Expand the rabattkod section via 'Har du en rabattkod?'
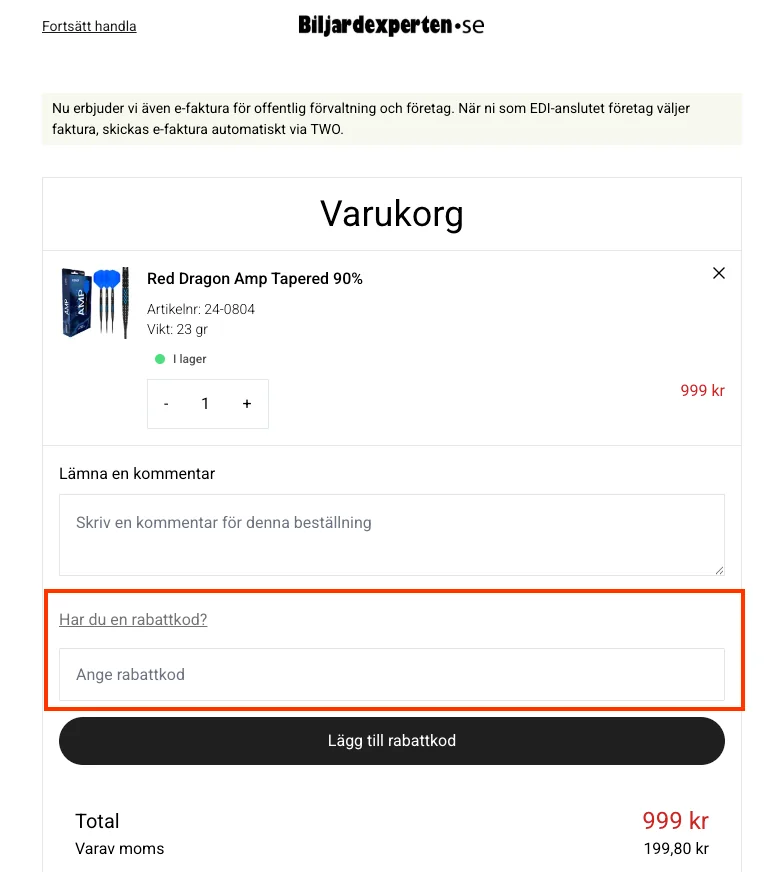The image size is (774, 872). 133,619
